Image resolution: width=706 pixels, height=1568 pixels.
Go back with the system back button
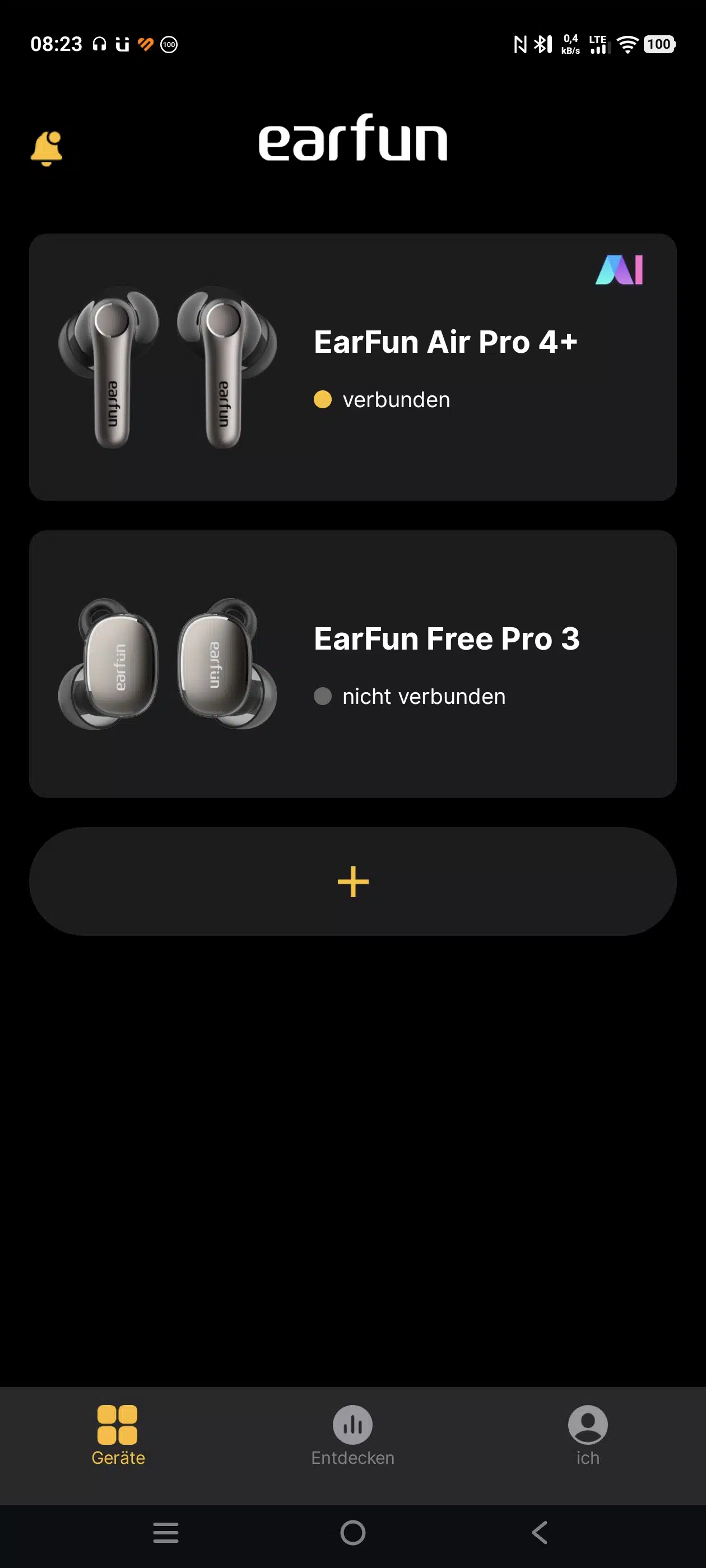click(x=540, y=1532)
